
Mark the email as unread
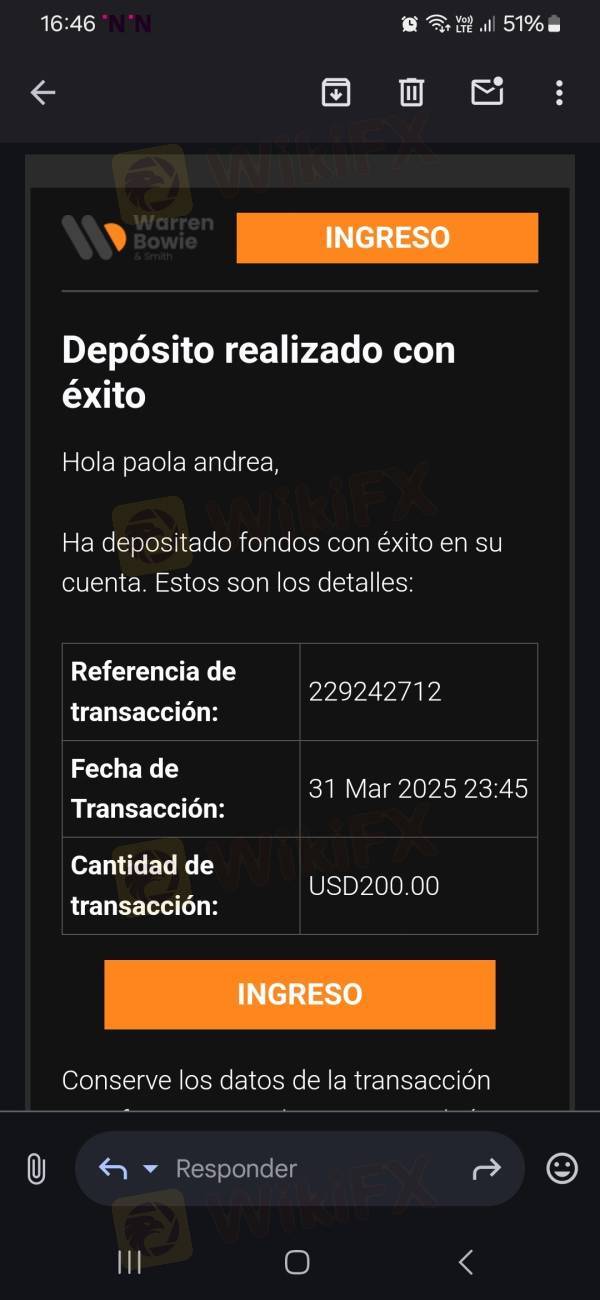(487, 91)
